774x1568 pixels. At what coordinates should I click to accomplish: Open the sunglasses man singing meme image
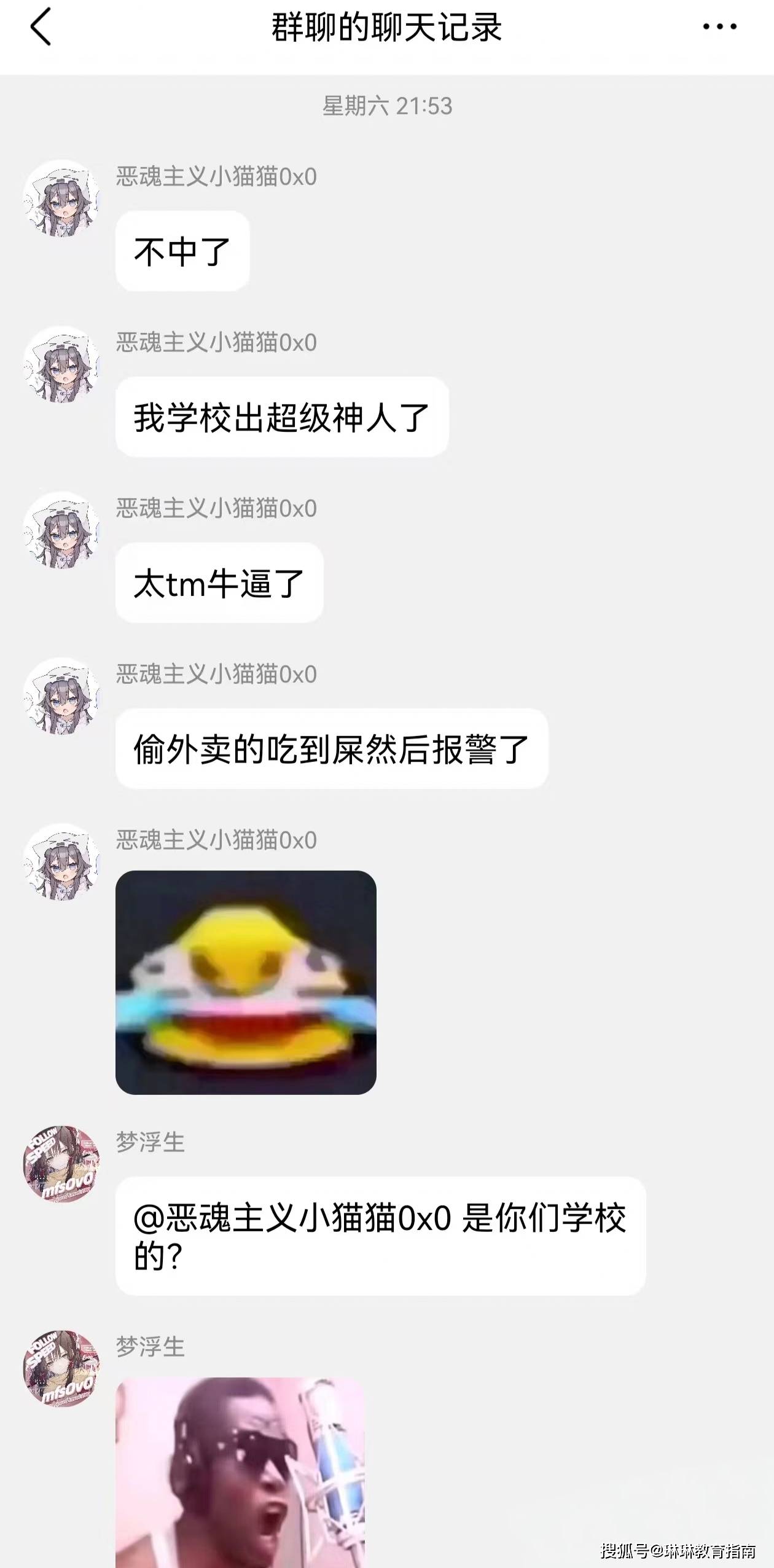coord(240,1472)
